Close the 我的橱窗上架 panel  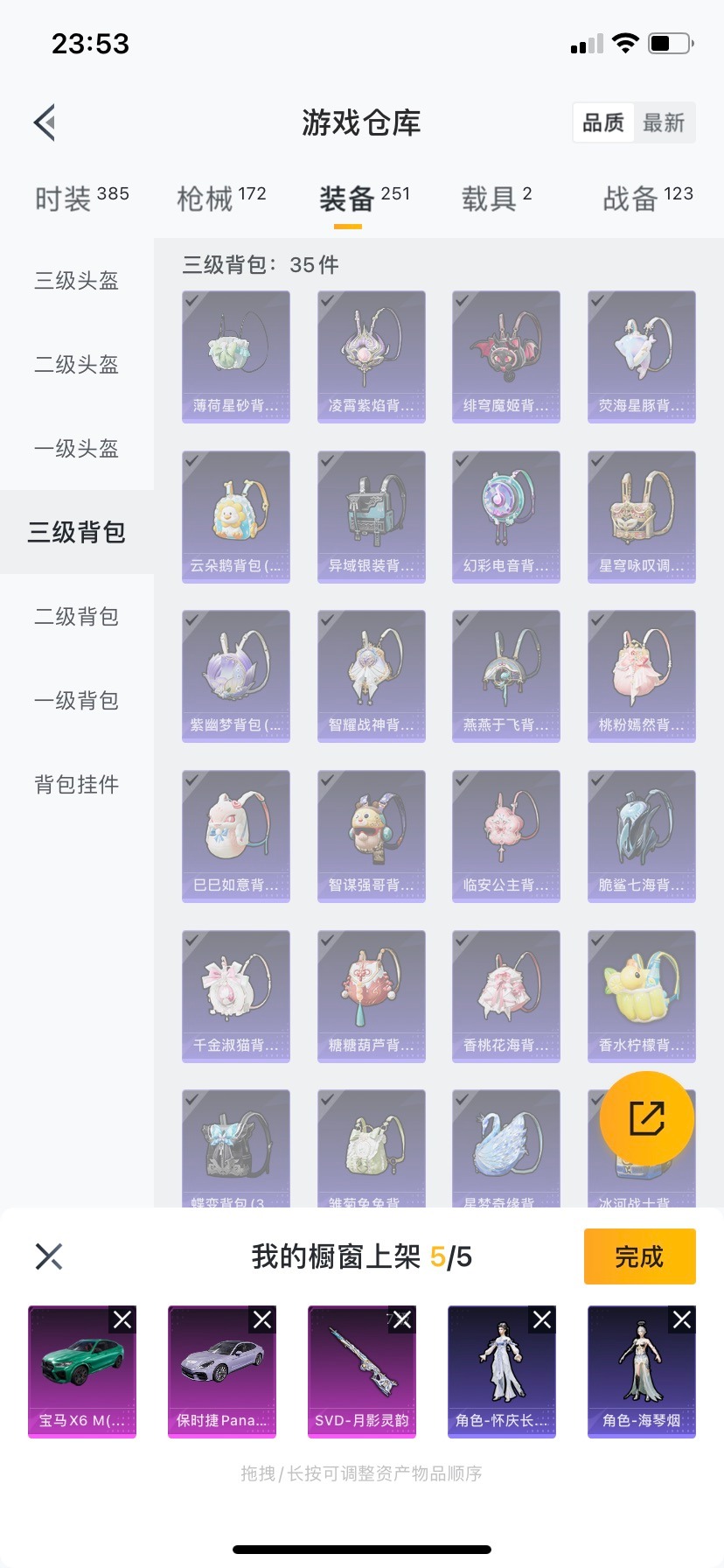click(48, 1256)
